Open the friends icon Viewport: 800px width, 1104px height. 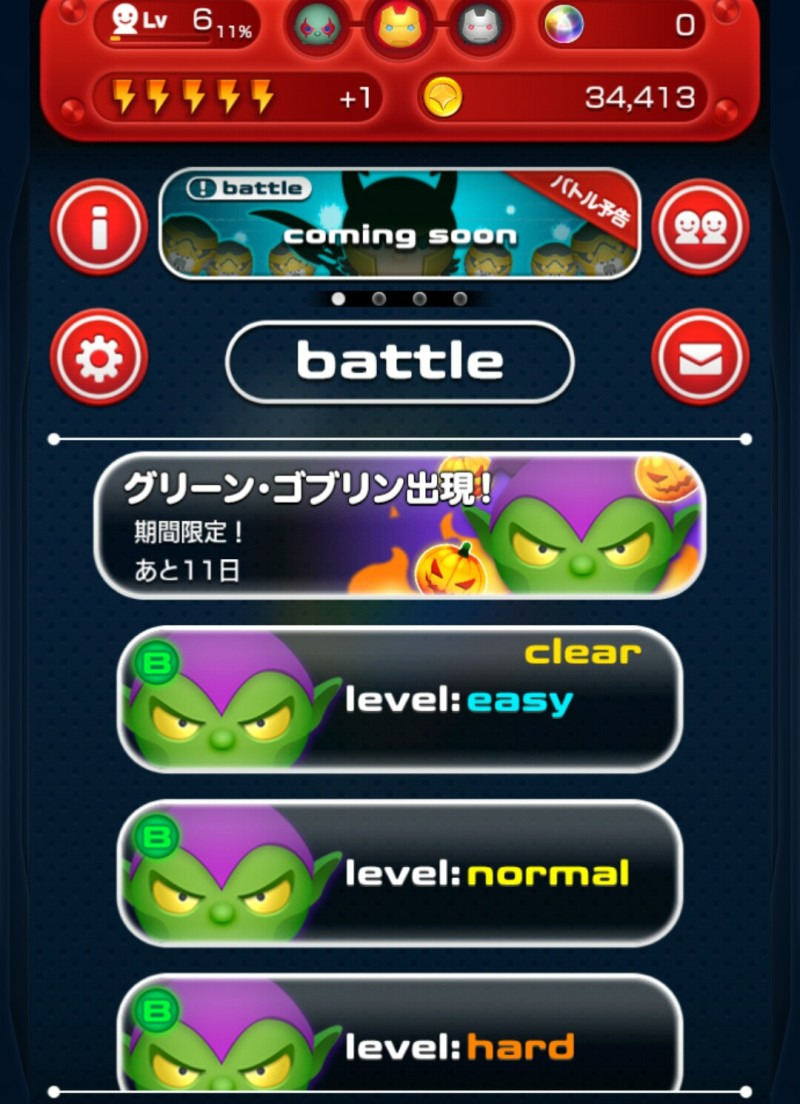pos(700,227)
